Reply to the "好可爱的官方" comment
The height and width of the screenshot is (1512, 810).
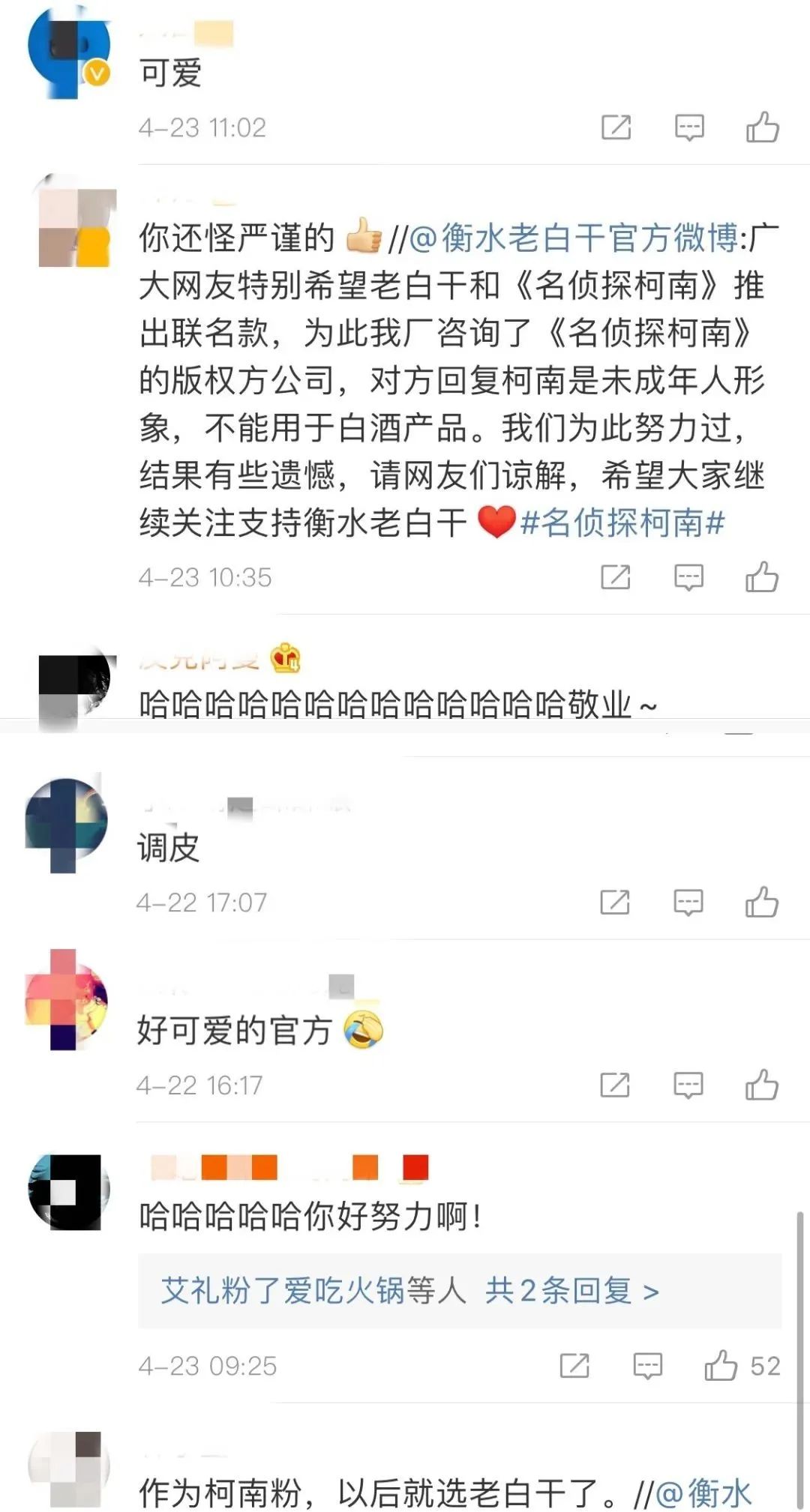point(688,1085)
